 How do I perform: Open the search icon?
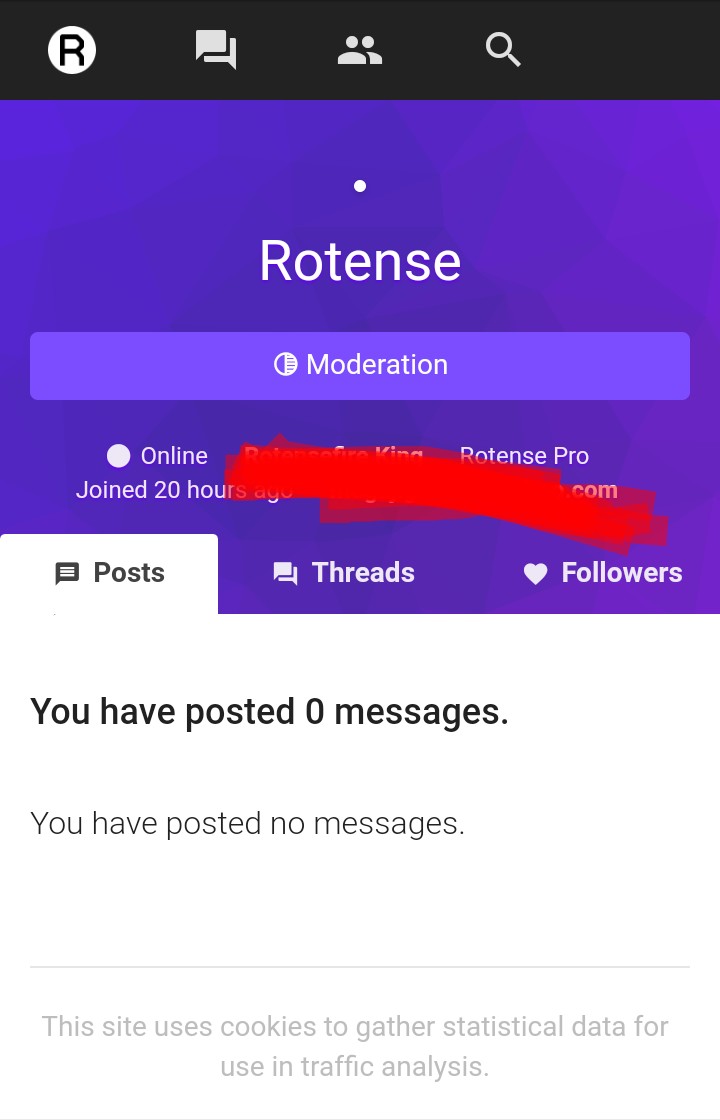pos(503,50)
